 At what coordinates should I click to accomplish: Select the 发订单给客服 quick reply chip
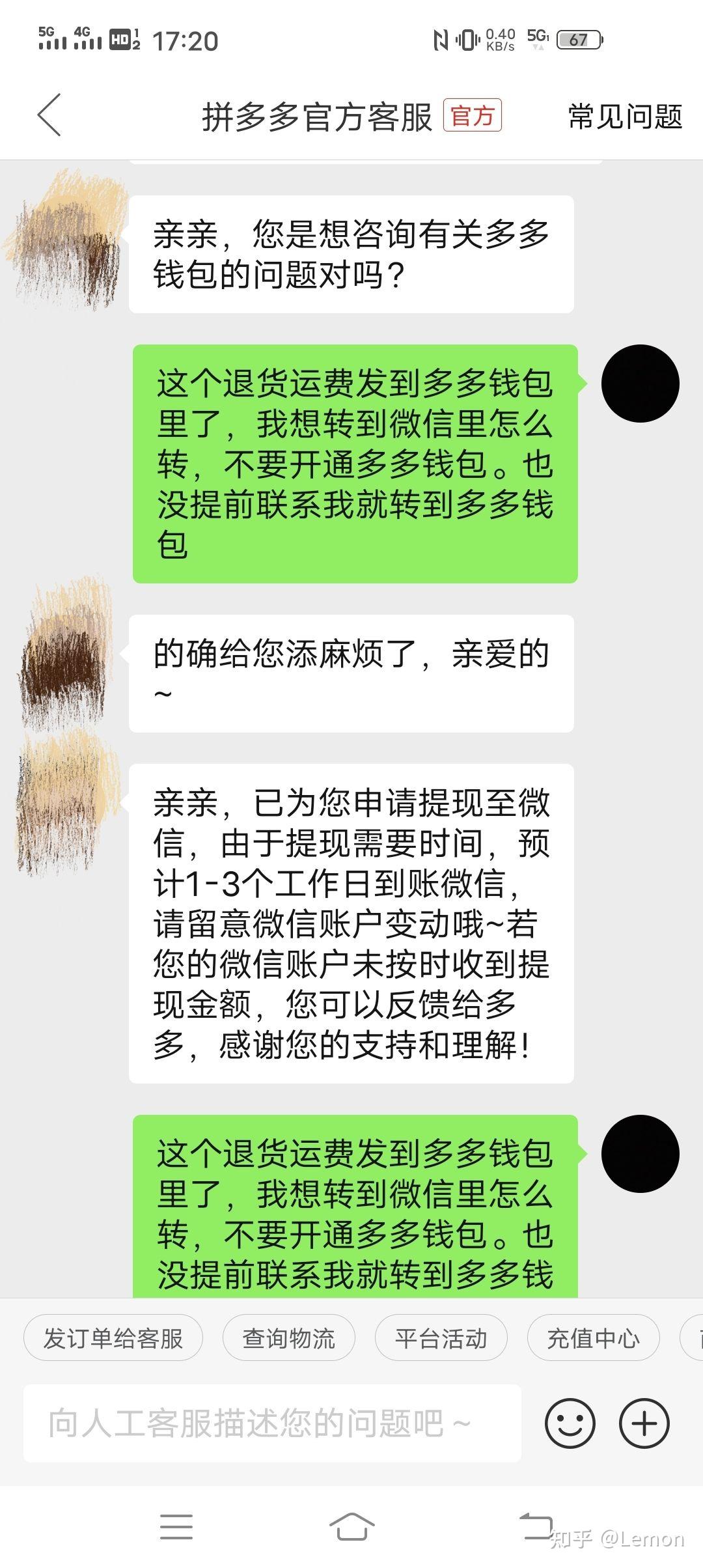(112, 1338)
